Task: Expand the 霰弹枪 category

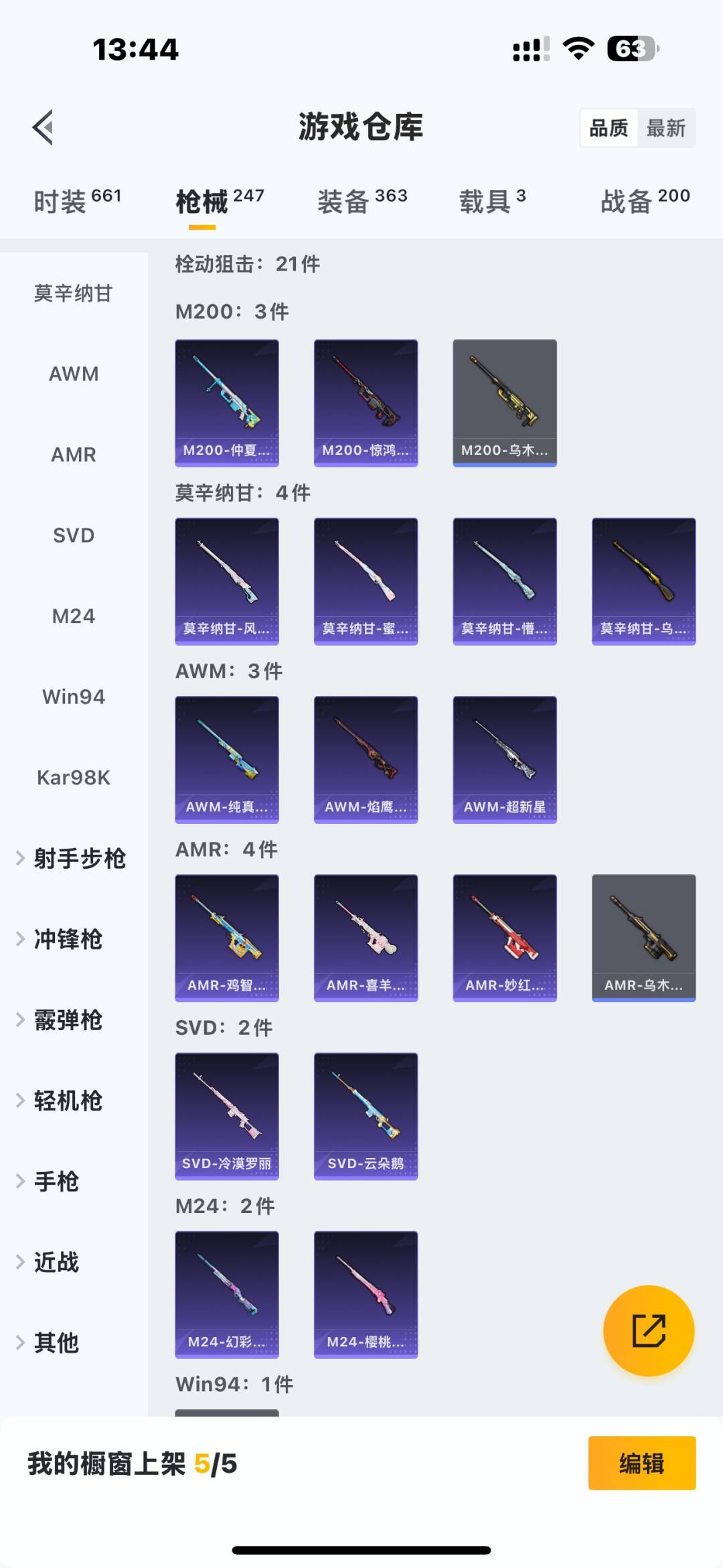Action: click(x=67, y=1020)
